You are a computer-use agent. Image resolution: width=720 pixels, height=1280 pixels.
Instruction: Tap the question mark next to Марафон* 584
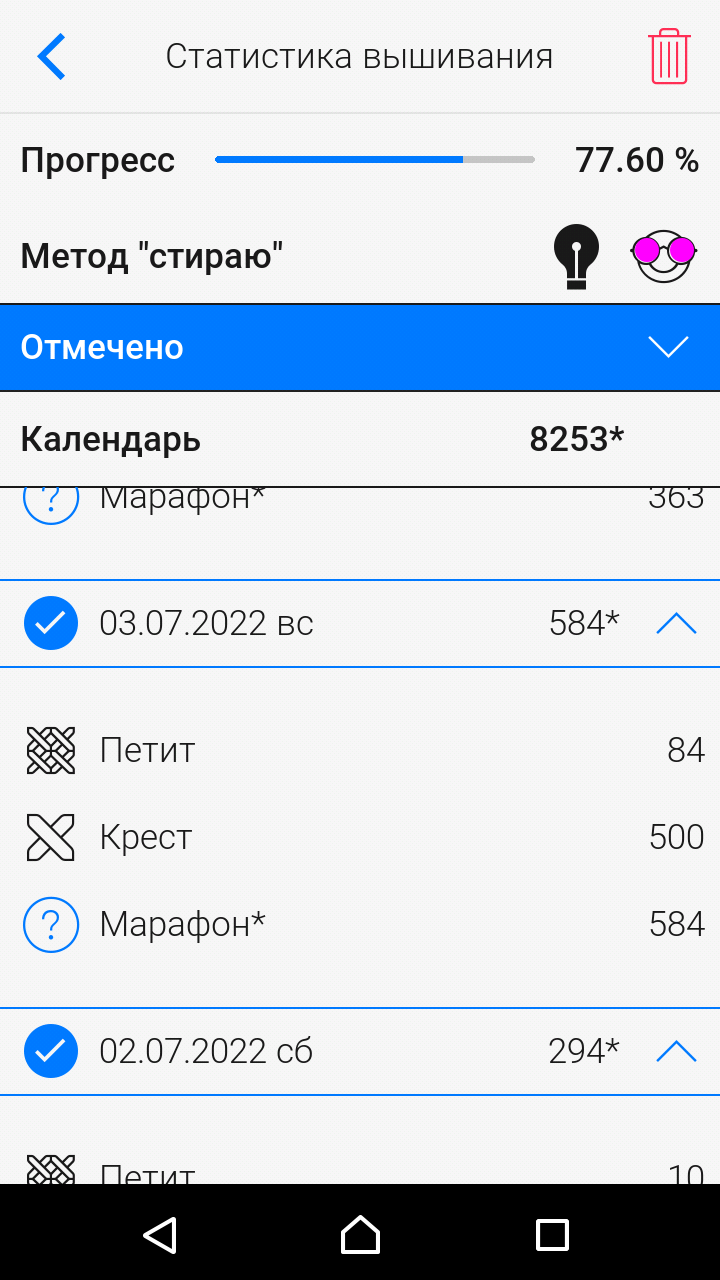coord(51,924)
